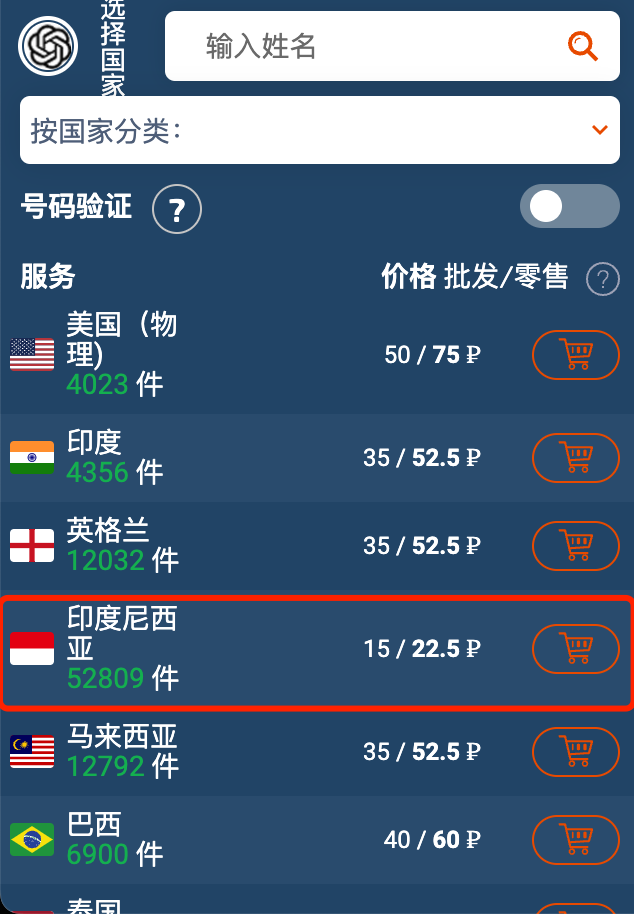Screen dimensions: 634x914
Task: Add 英格兰 to cart
Action: pyautogui.click(x=575, y=546)
